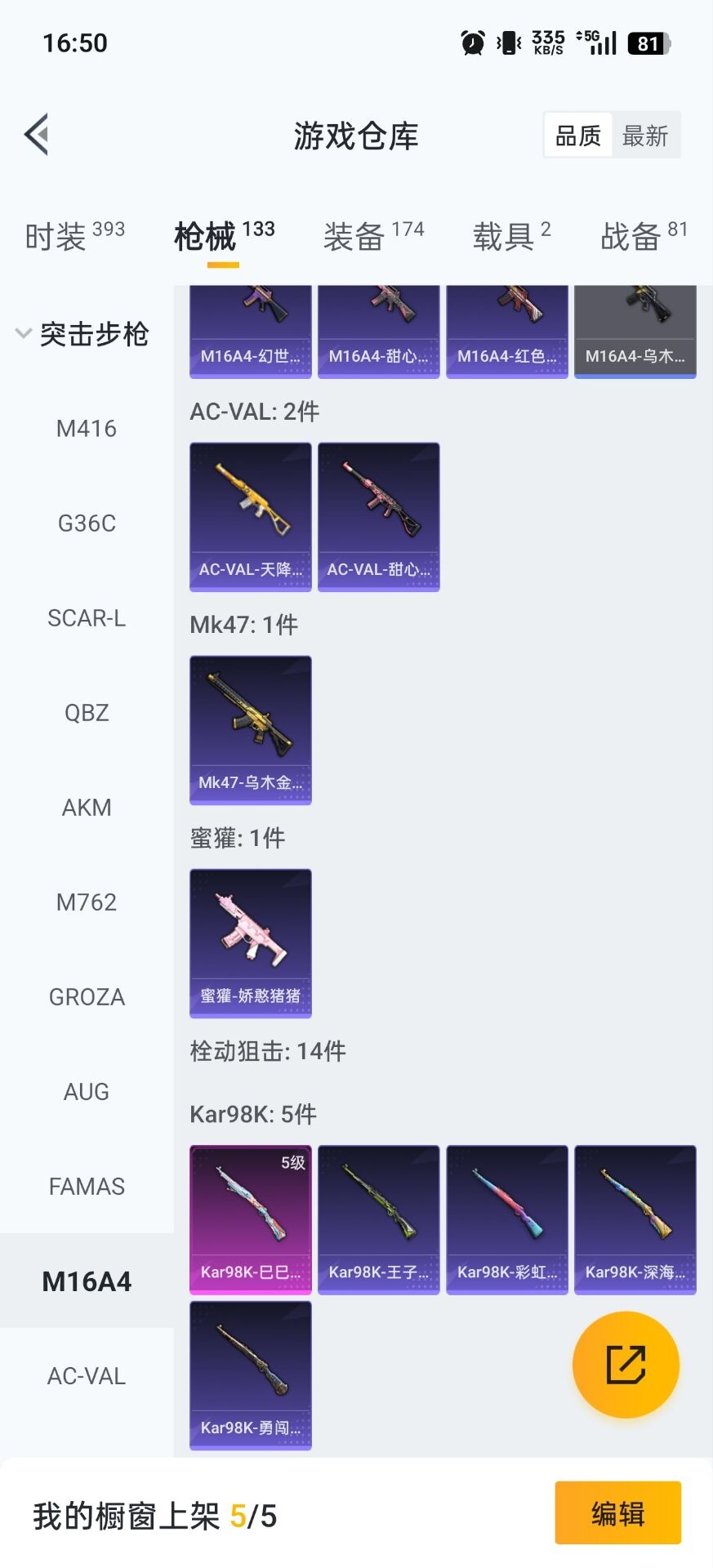The image size is (713, 1568).
Task: Open the share floating action button
Action: pyautogui.click(x=625, y=1365)
